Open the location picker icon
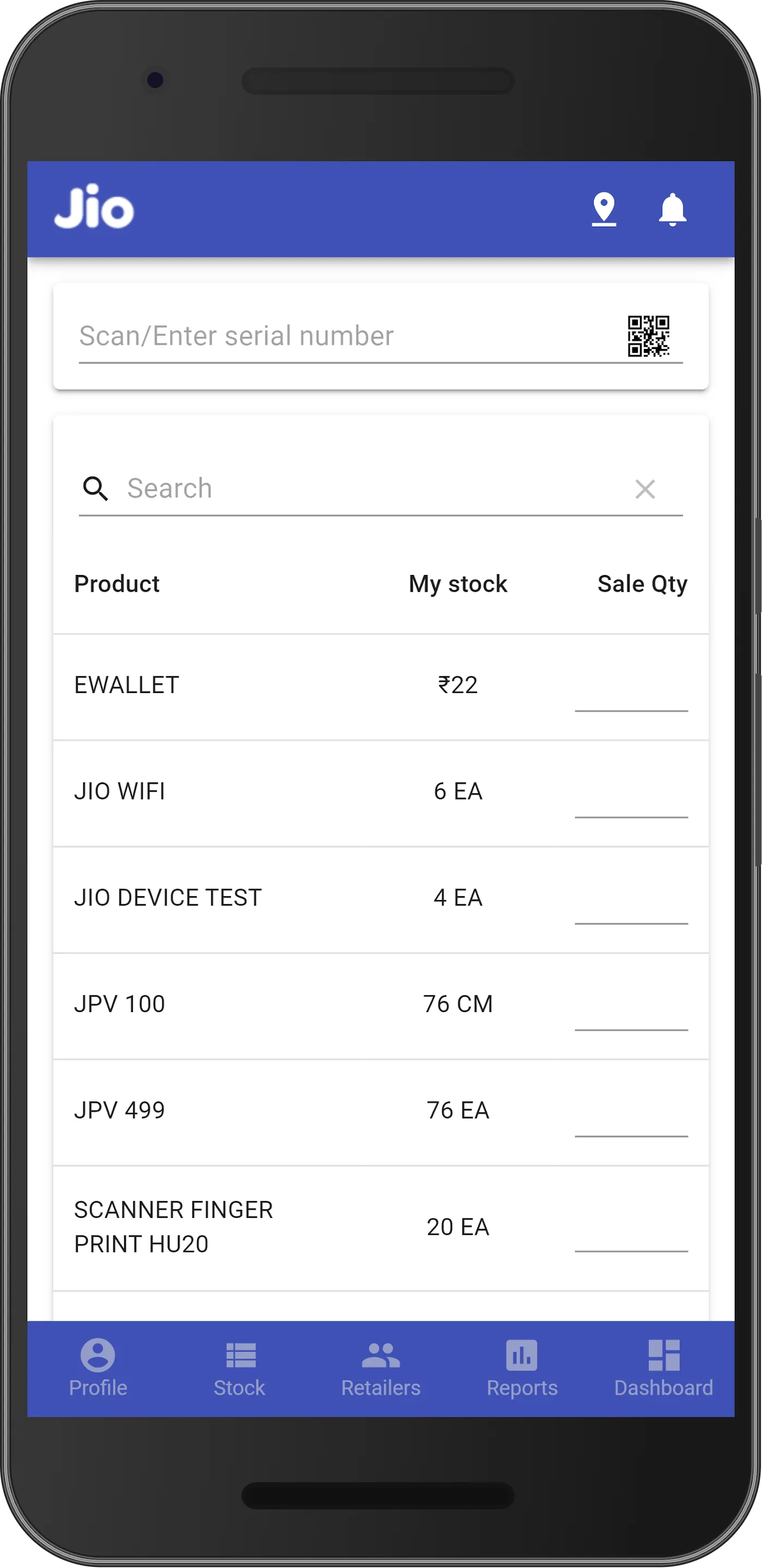762x1568 pixels. pyautogui.click(x=604, y=210)
